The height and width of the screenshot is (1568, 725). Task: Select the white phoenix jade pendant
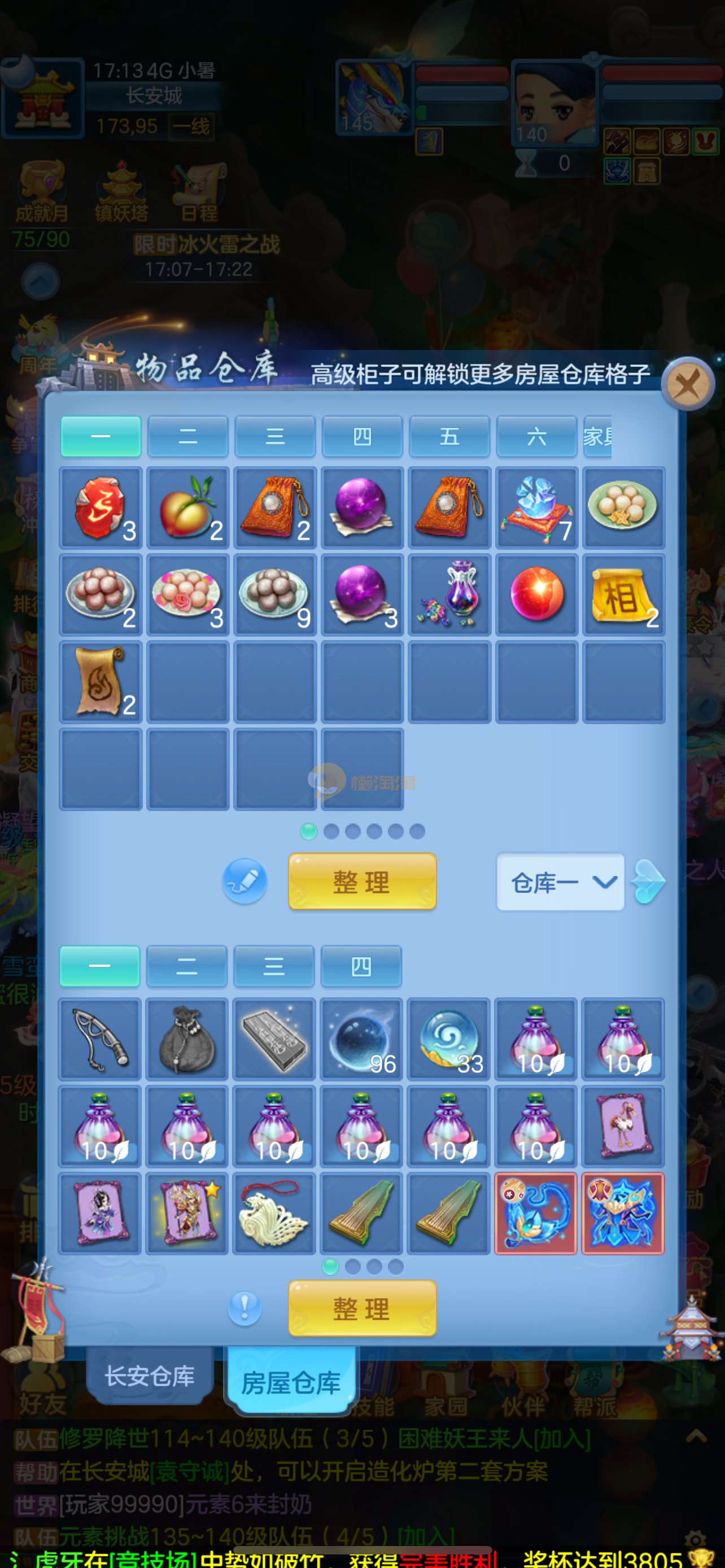tap(274, 1213)
